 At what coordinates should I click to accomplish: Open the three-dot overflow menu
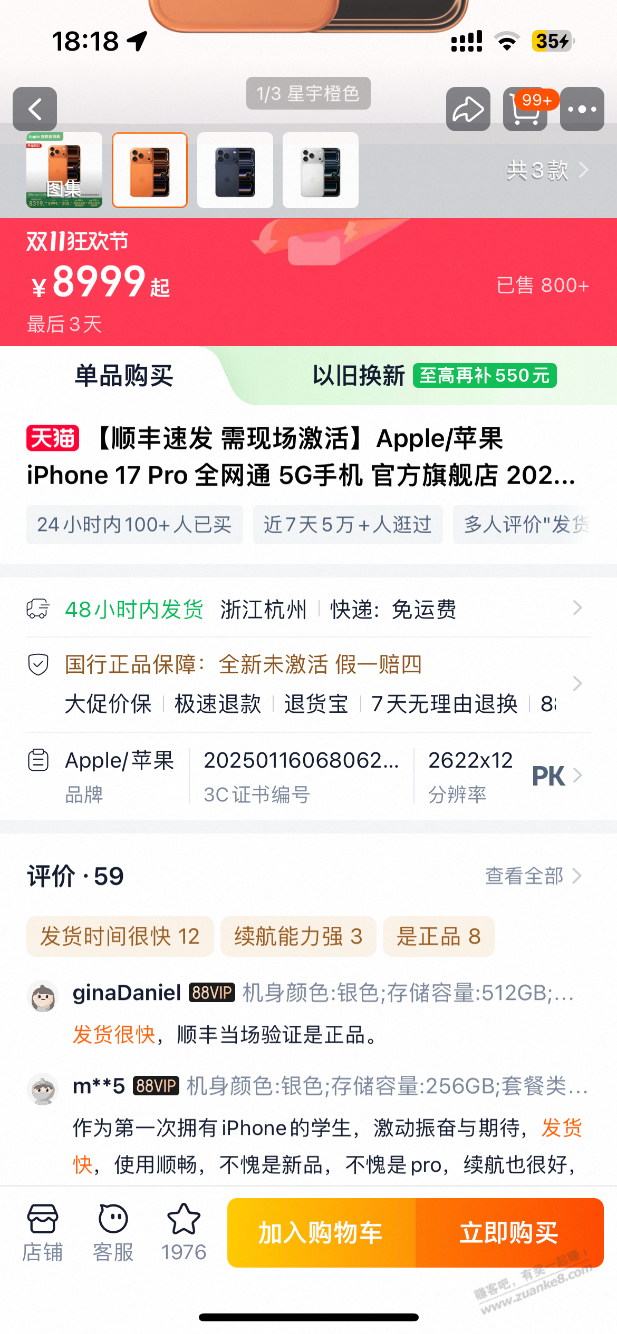click(582, 109)
